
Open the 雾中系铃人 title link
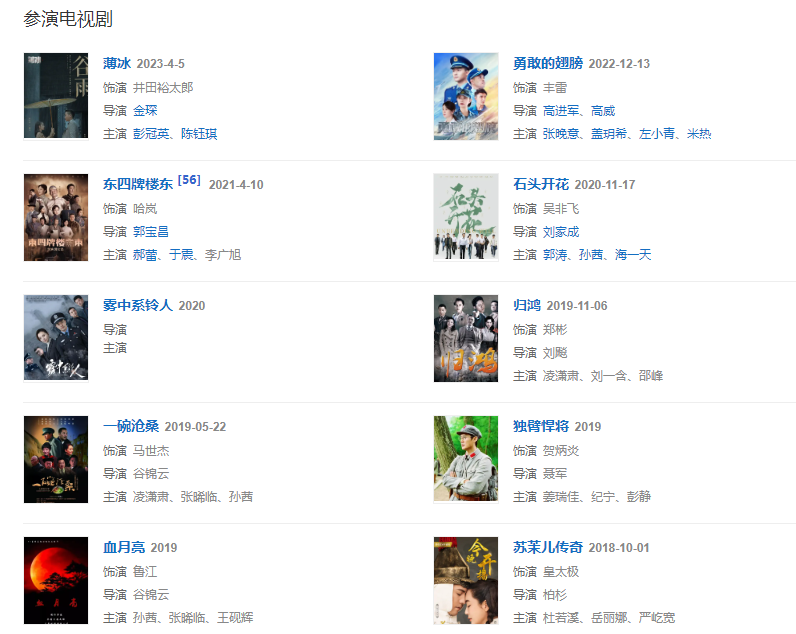pos(138,305)
